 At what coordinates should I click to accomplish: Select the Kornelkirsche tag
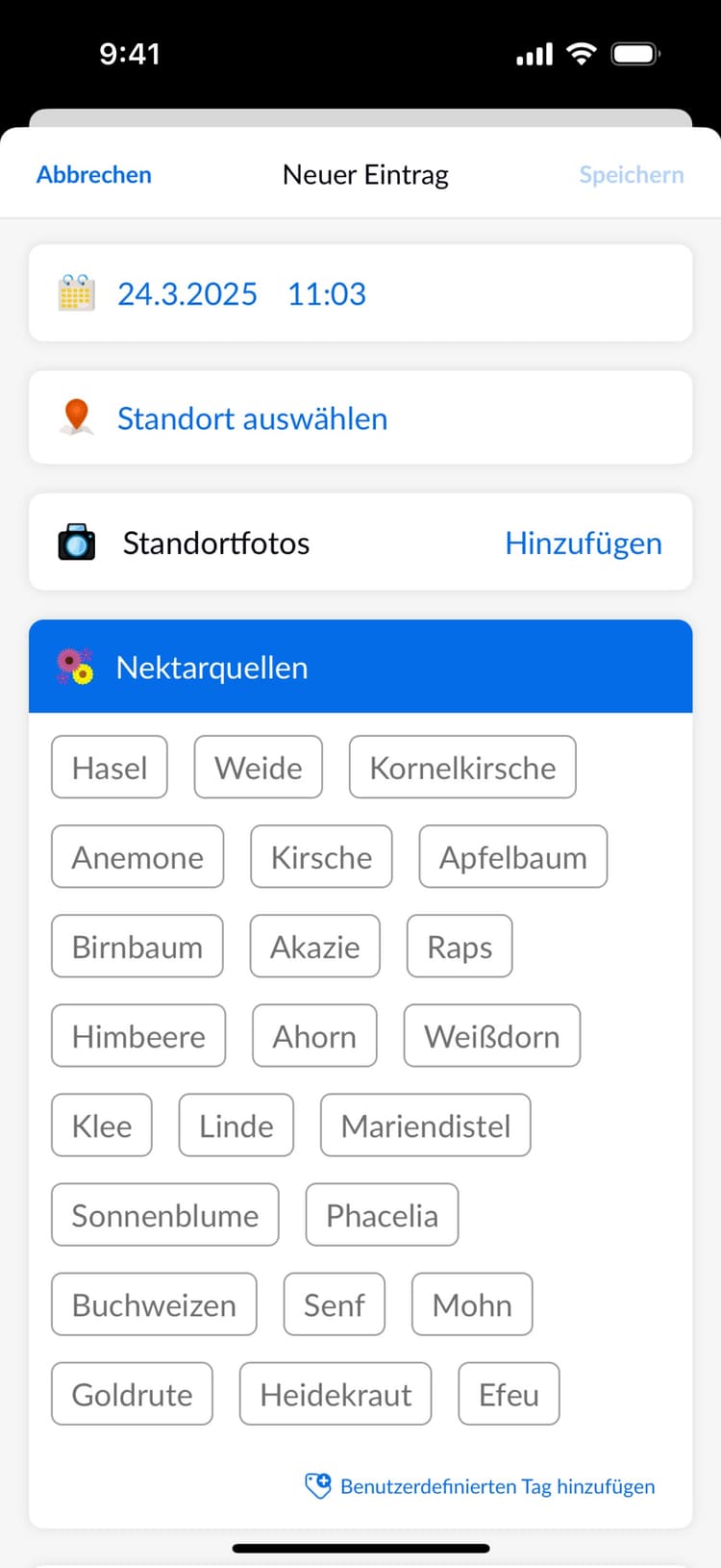pyautogui.click(x=461, y=767)
